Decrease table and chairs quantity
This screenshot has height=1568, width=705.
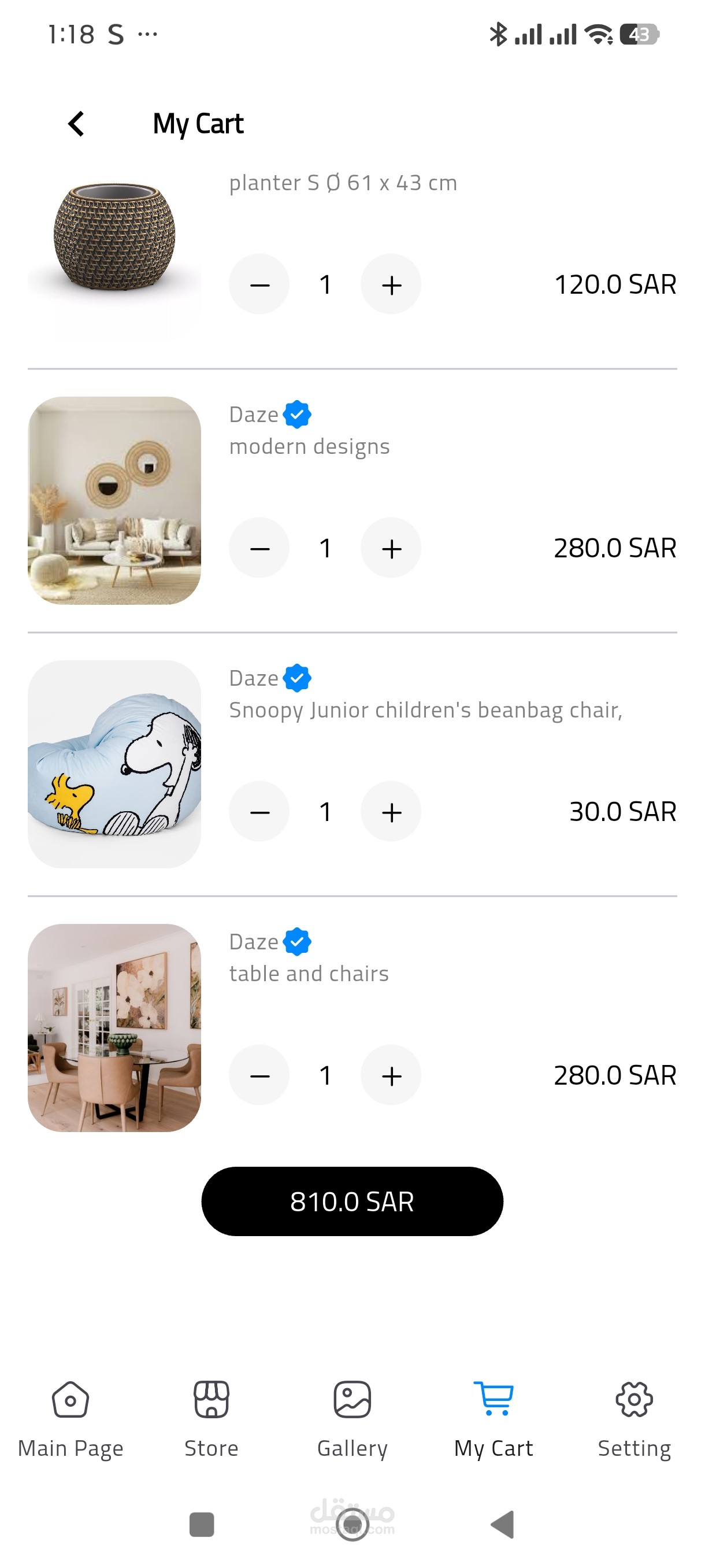click(x=259, y=1075)
